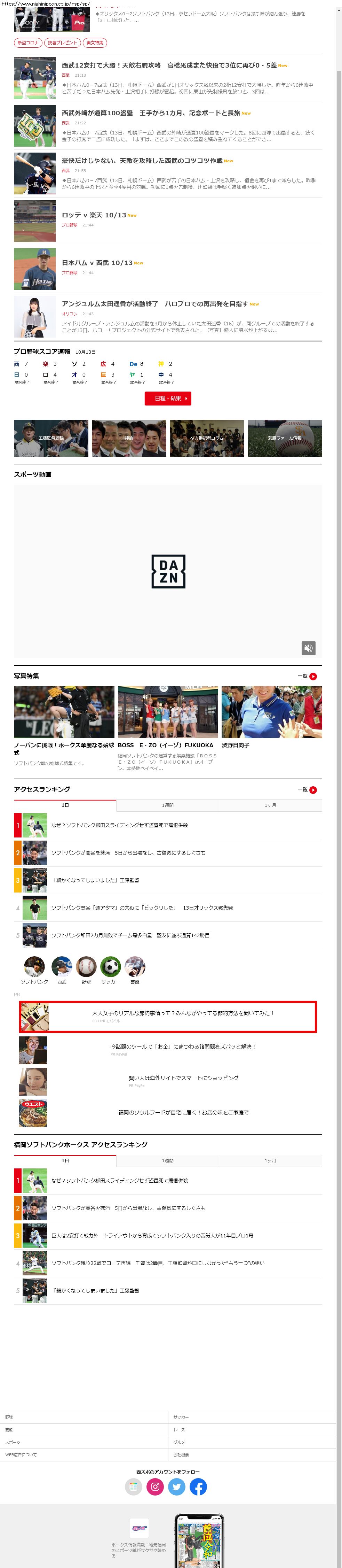
Task: Visit the 西スポ Twitter account
Action: pyautogui.click(x=177, y=1487)
